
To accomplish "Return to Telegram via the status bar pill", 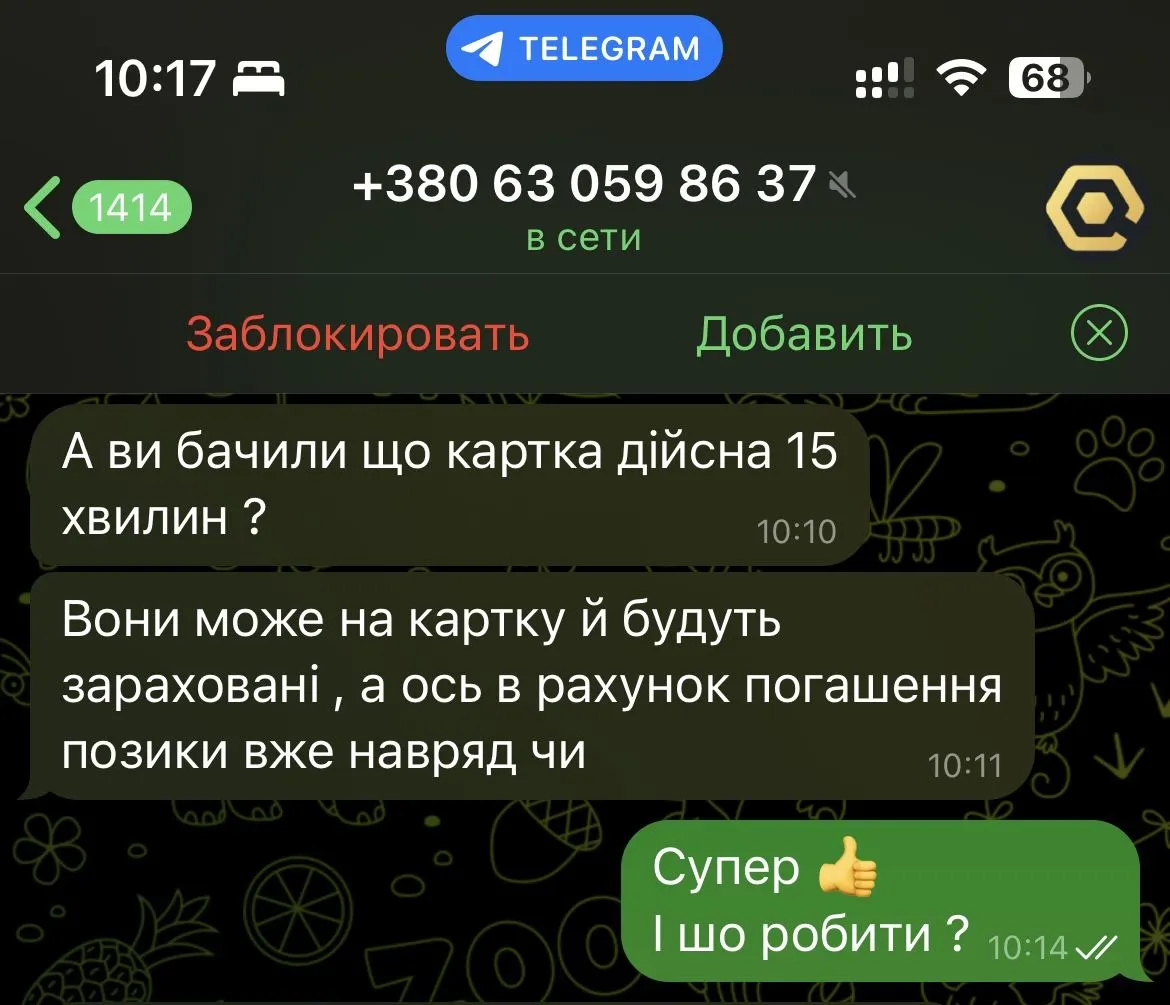I will coord(584,49).
